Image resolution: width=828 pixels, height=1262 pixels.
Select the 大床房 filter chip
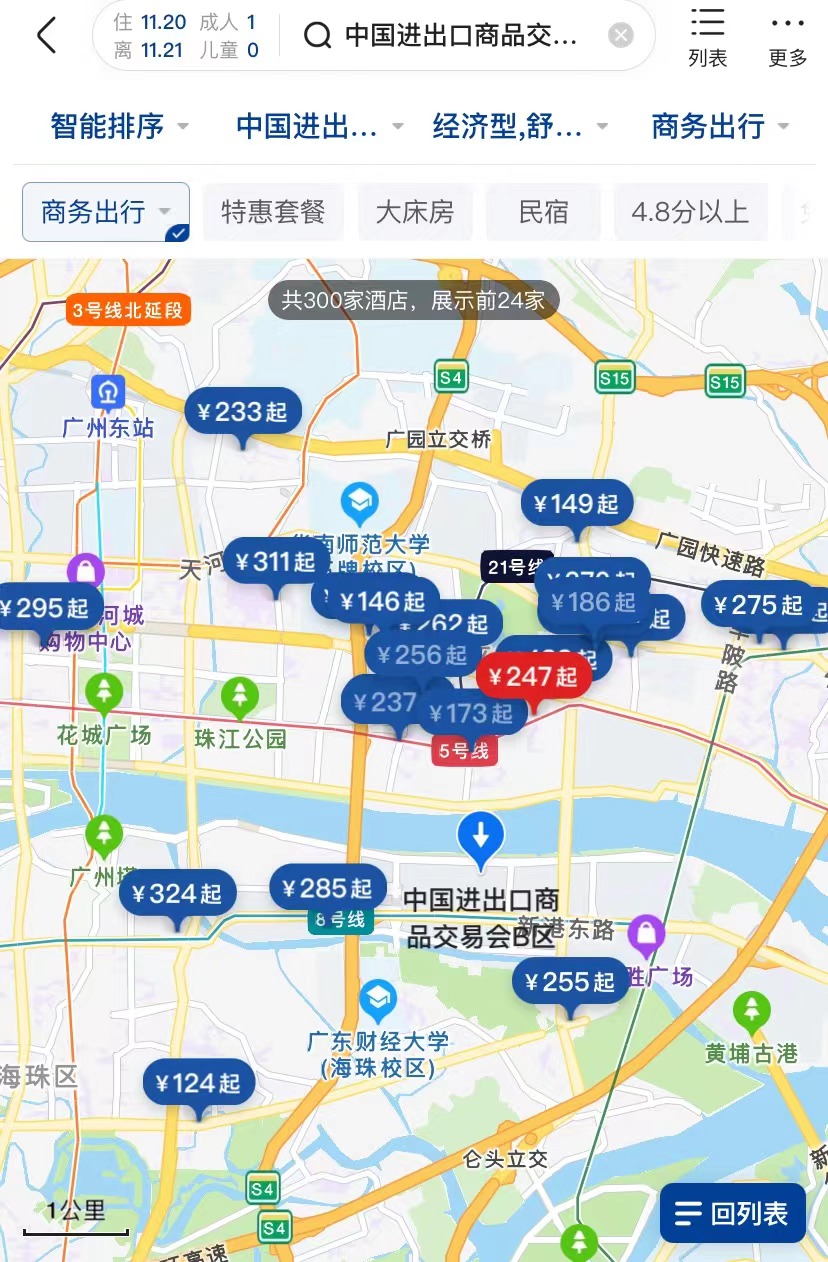415,212
